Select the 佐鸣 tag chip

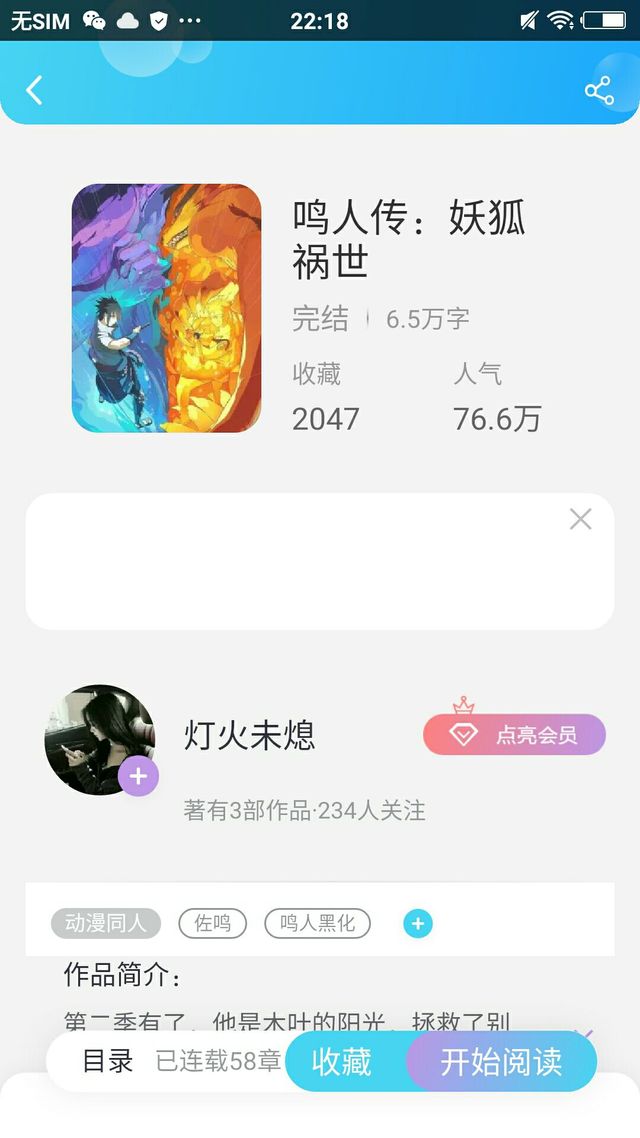(213, 923)
